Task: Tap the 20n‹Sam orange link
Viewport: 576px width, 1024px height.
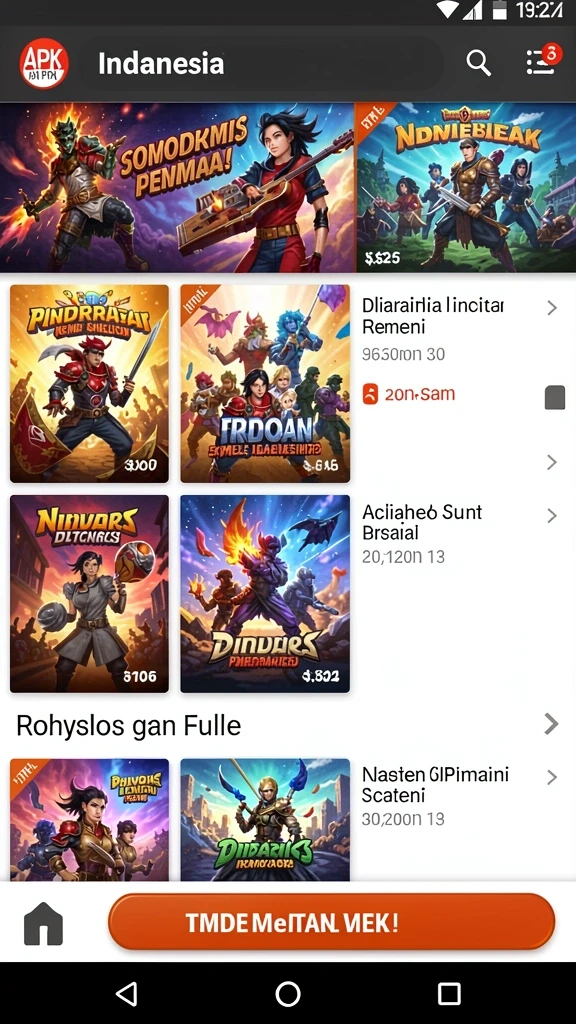Action: tap(409, 394)
